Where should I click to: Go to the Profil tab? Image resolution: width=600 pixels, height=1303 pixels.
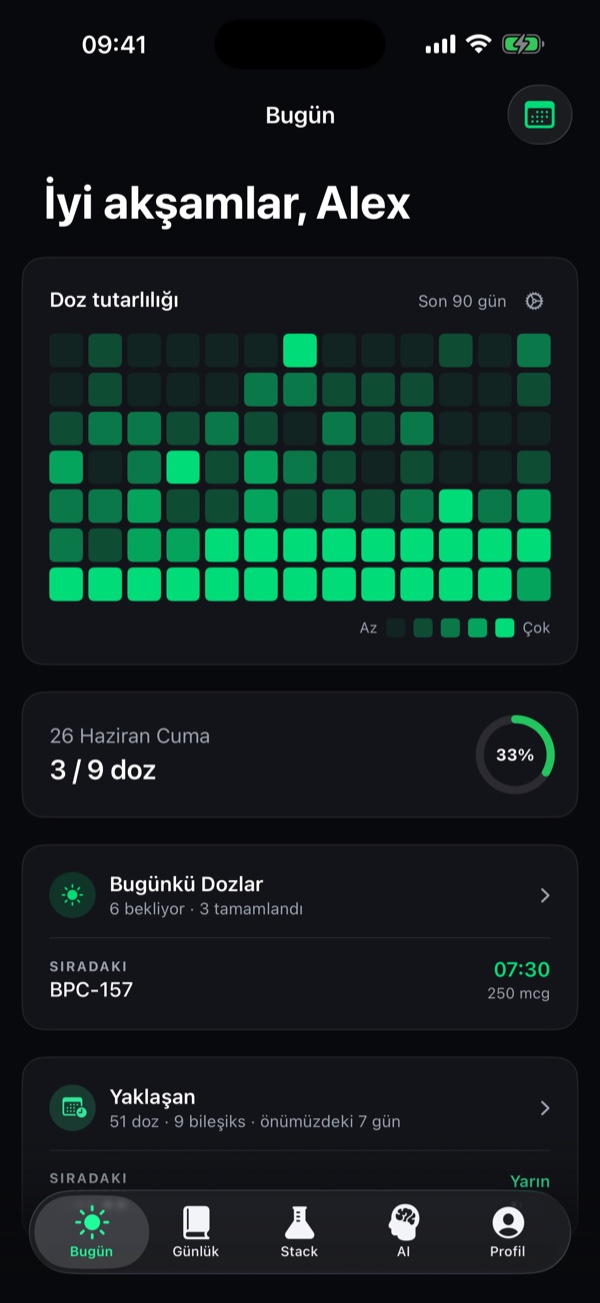(x=508, y=1232)
